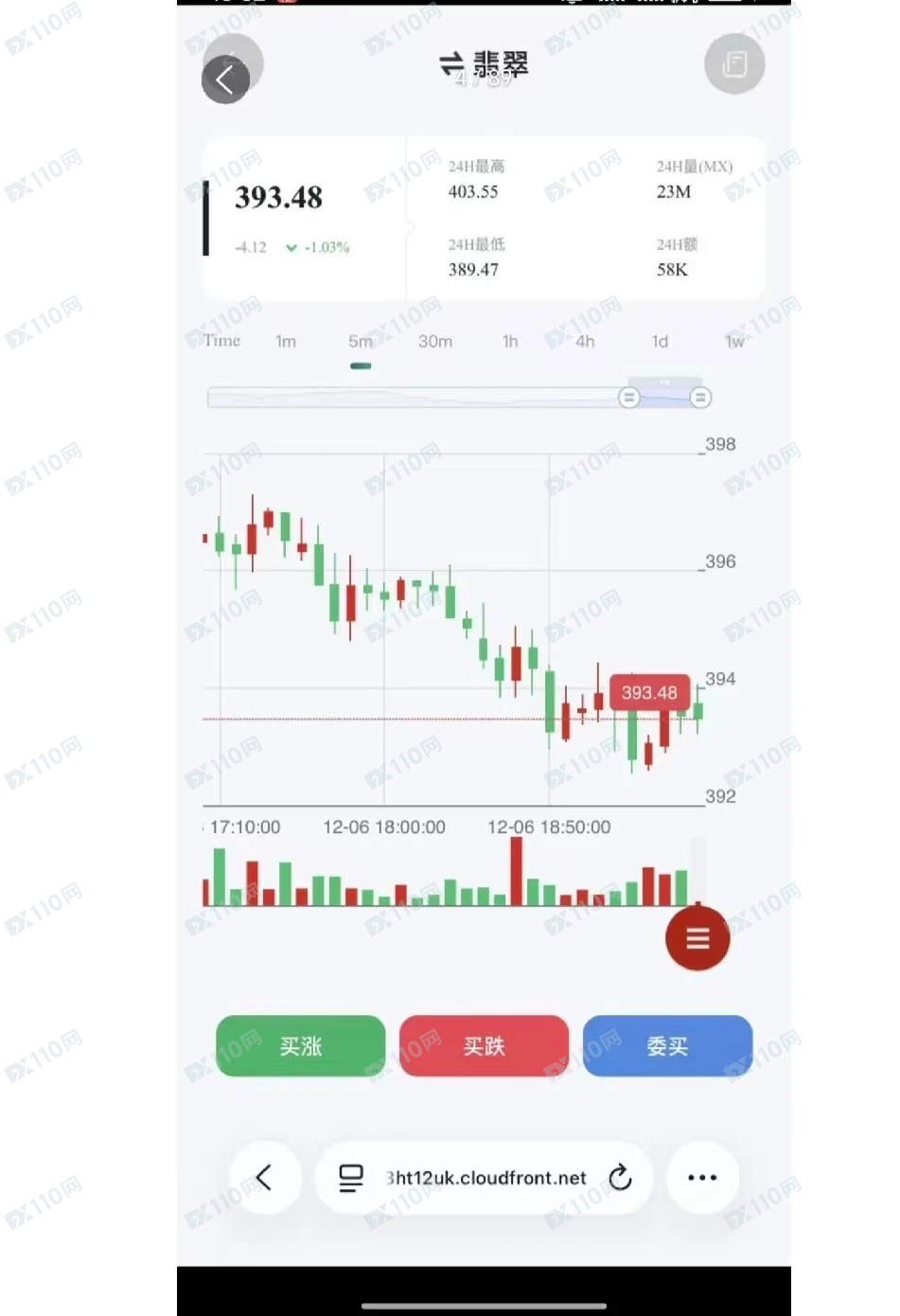Tap the red 买跌 button
The height and width of the screenshot is (1316, 900).
point(484,1046)
